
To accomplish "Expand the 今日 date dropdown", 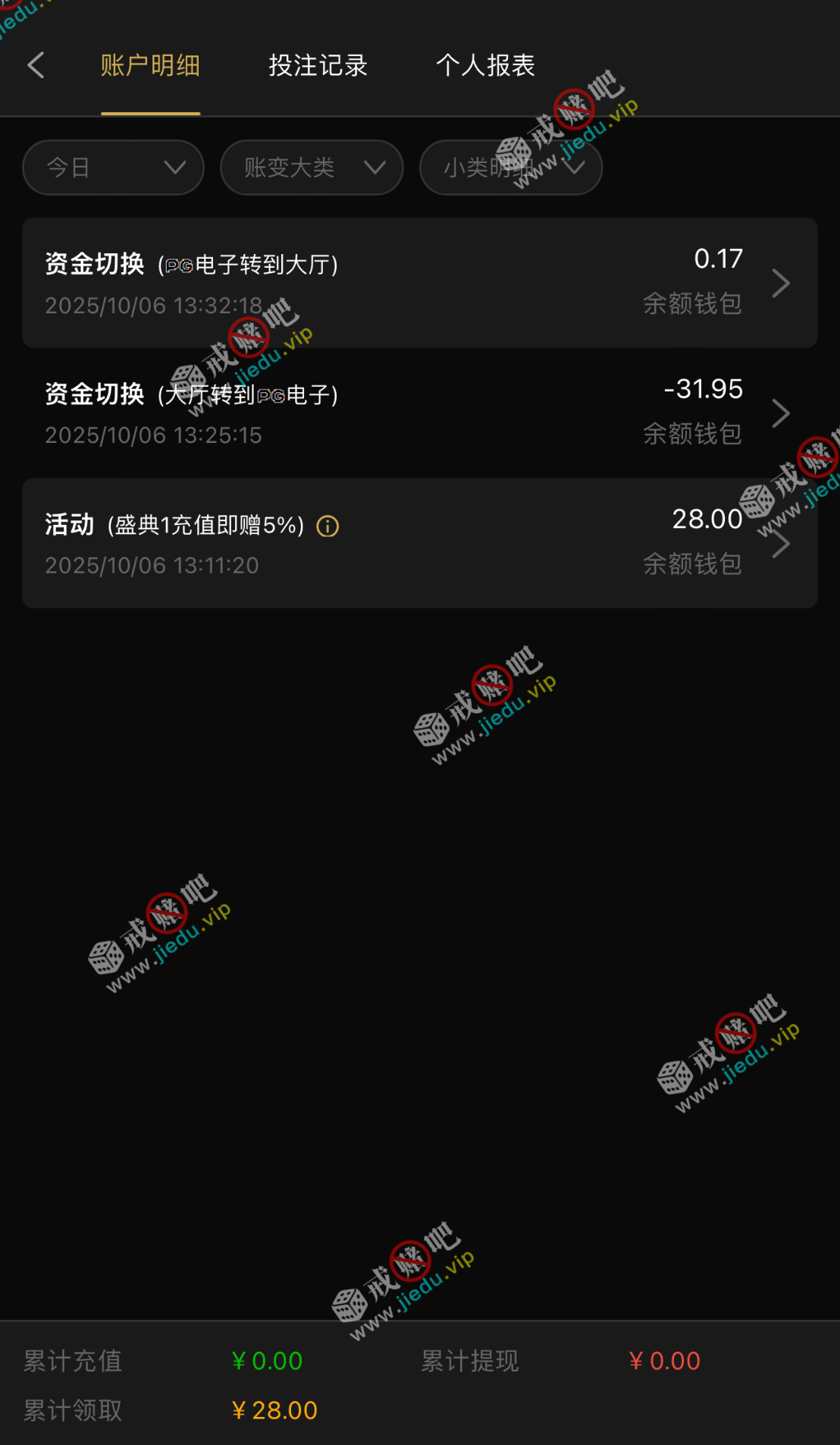I will pos(114,168).
